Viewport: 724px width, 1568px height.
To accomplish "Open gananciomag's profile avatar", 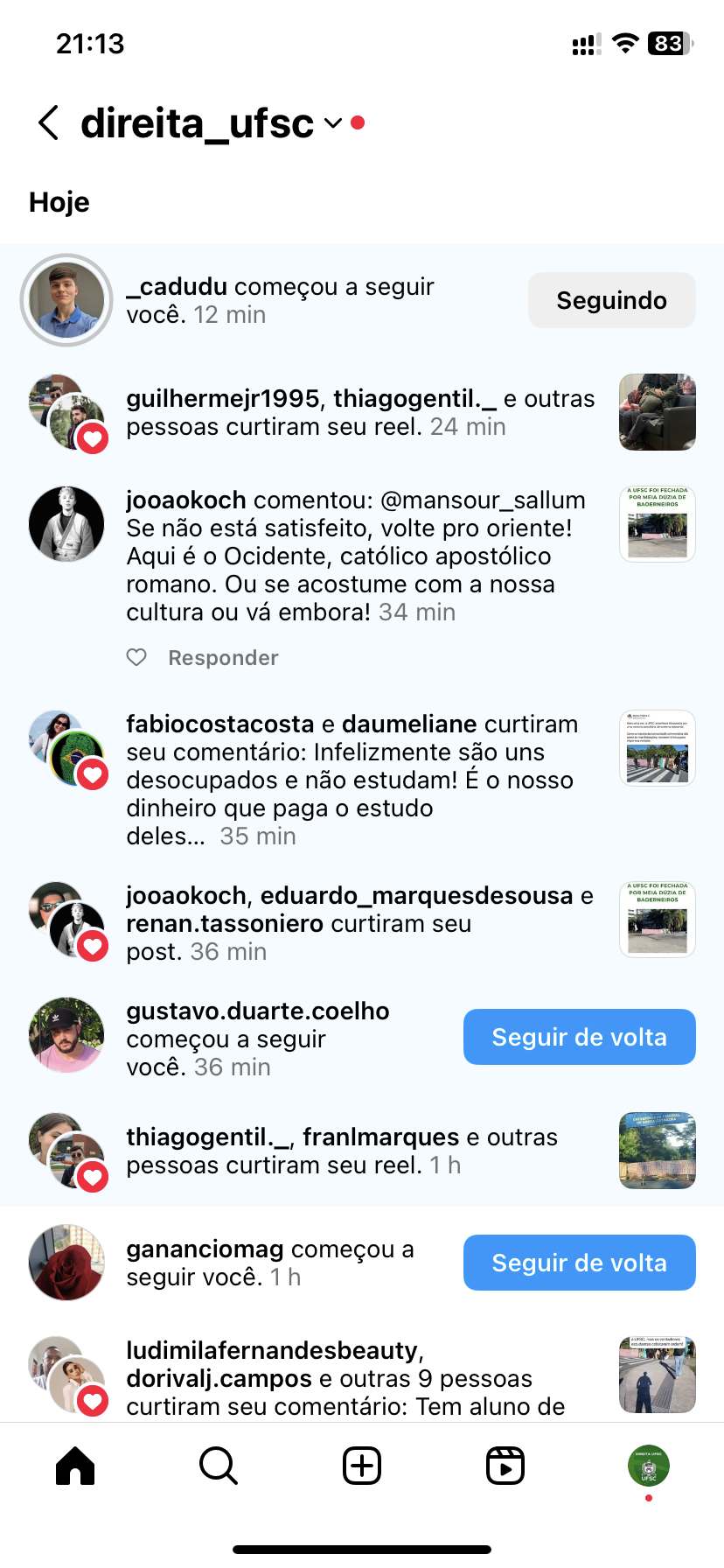I will (x=66, y=1263).
